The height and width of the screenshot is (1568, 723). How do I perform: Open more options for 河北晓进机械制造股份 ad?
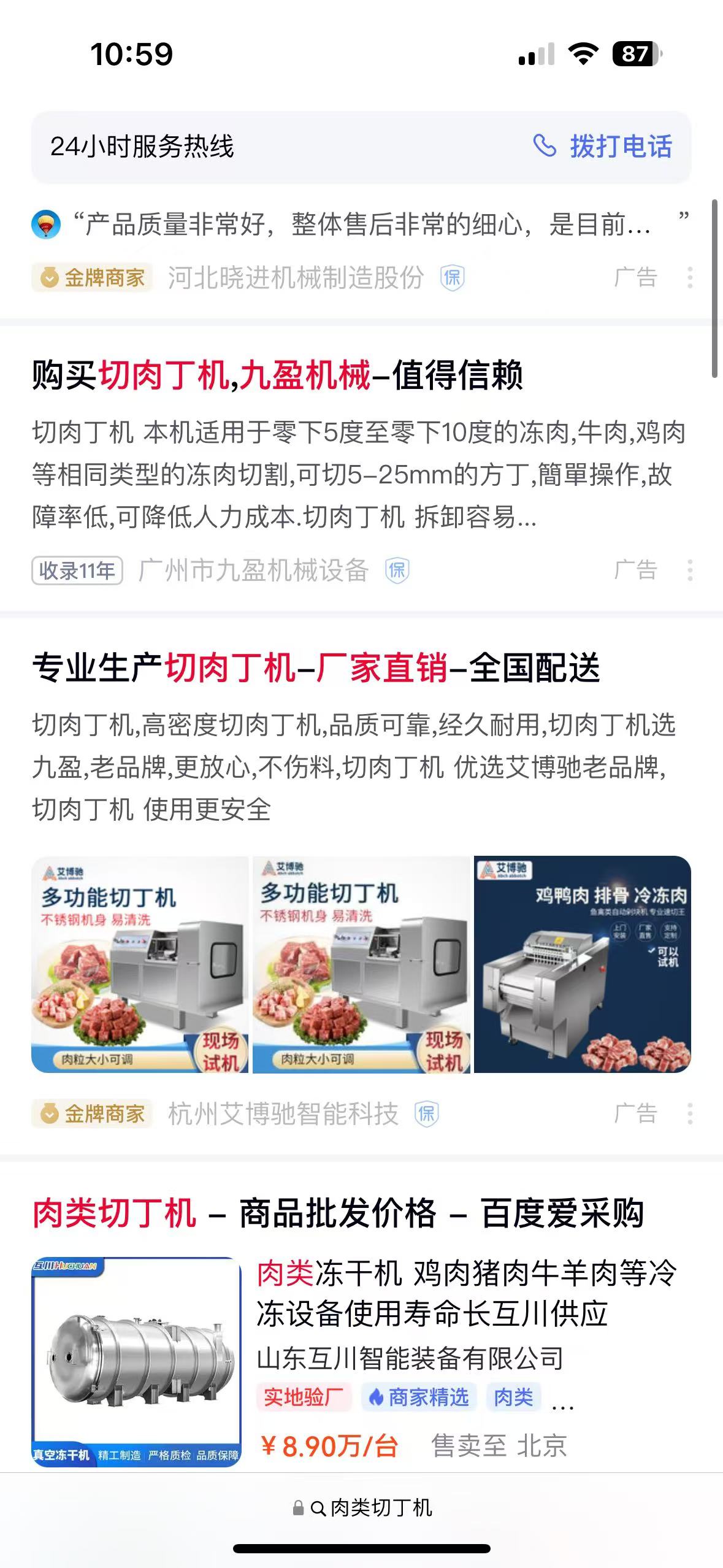(x=690, y=278)
